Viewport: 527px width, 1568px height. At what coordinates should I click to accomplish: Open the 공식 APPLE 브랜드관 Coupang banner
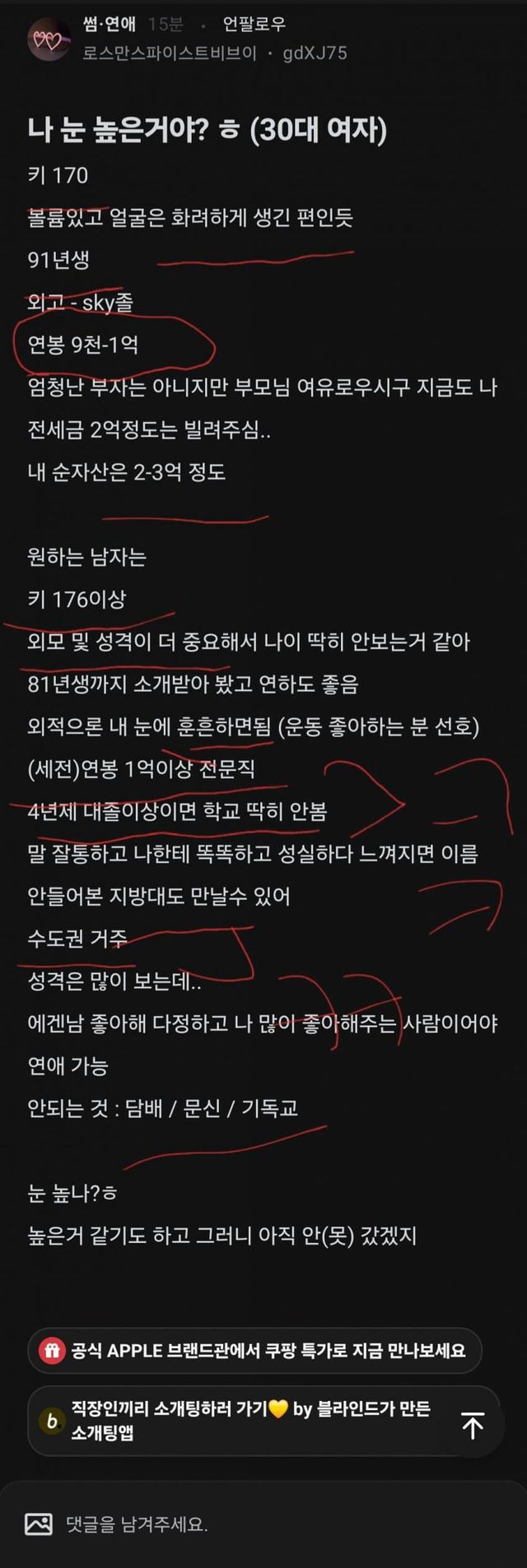254,1350
